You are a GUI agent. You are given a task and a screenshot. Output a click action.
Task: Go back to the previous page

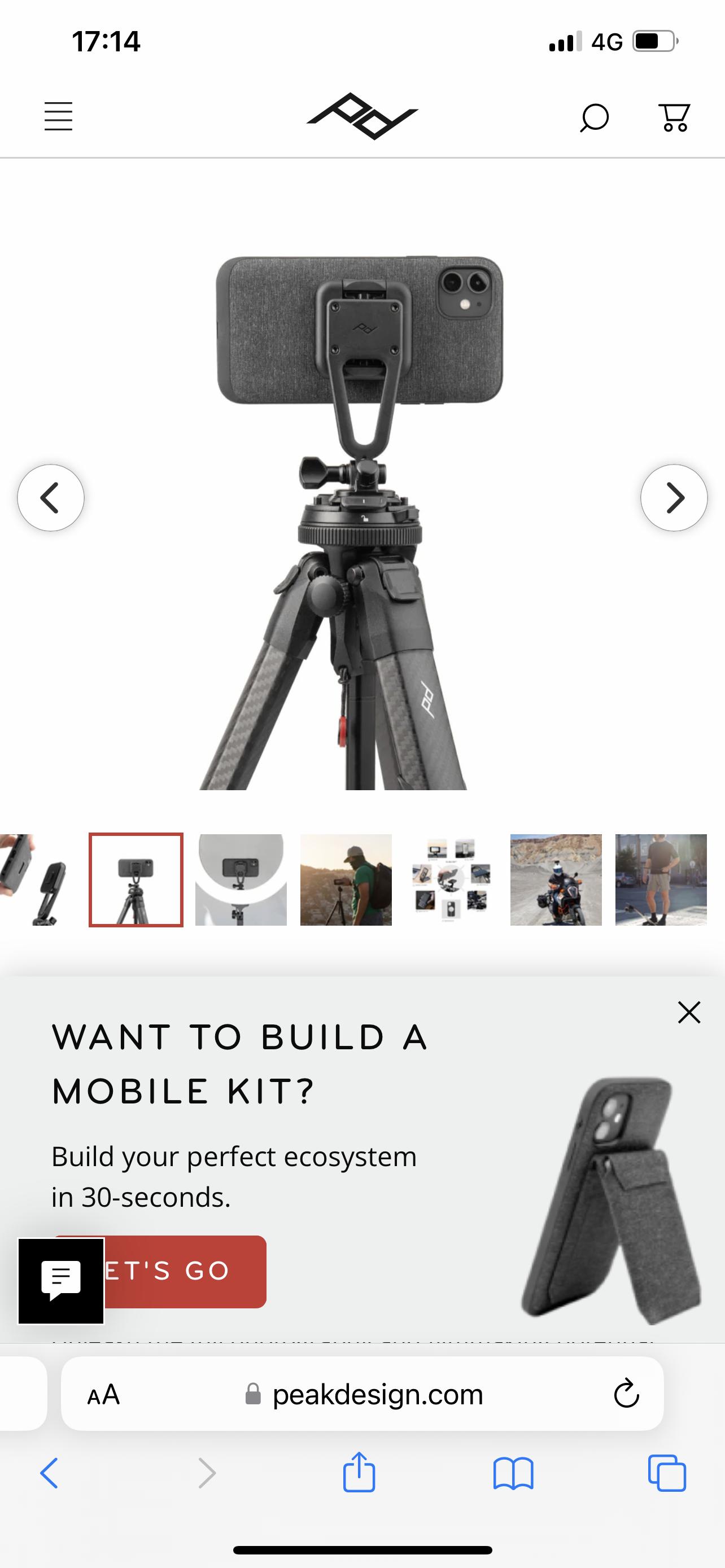pyautogui.click(x=49, y=1473)
